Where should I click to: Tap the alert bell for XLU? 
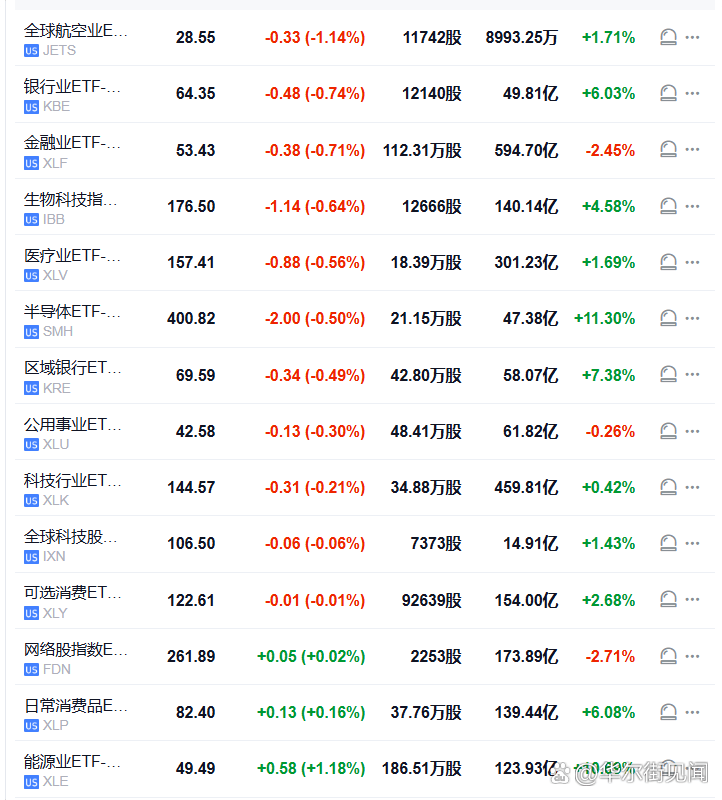tap(668, 431)
